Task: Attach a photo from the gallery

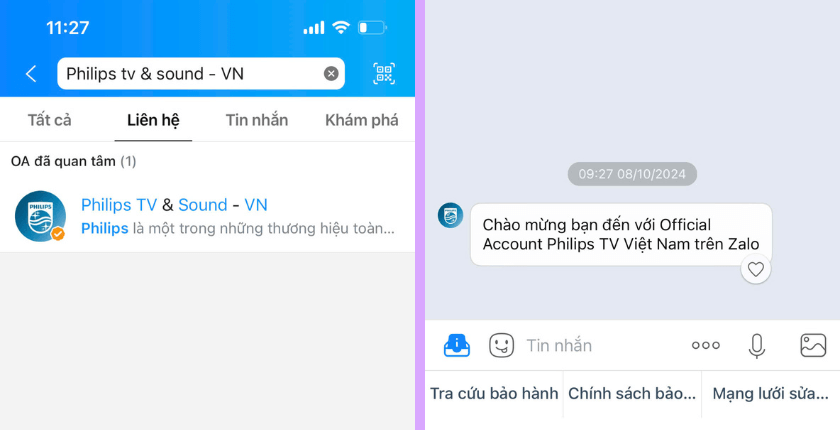Action: point(813,345)
